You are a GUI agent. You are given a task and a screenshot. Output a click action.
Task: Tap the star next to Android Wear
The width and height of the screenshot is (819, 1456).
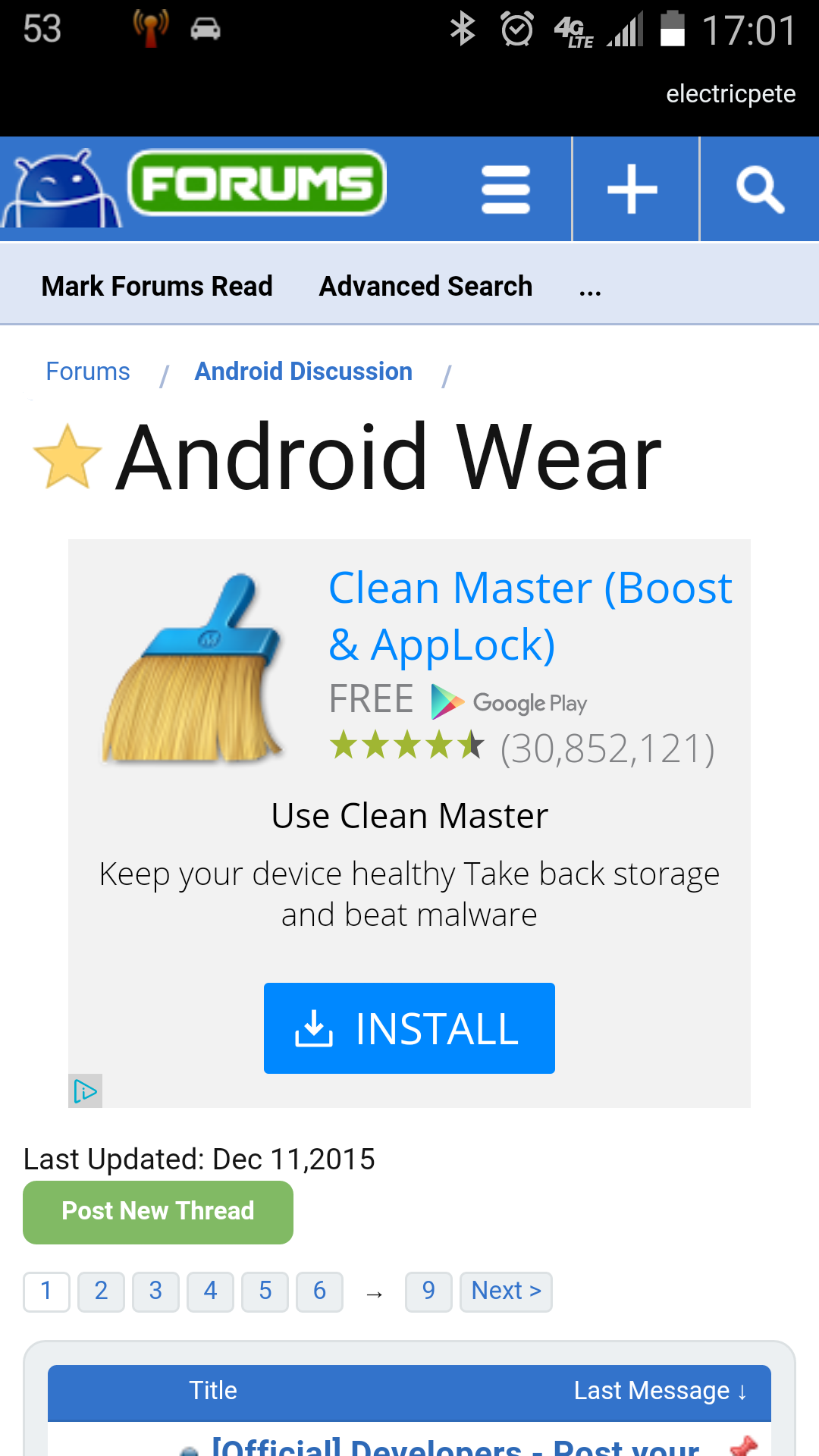pyautogui.click(x=67, y=457)
